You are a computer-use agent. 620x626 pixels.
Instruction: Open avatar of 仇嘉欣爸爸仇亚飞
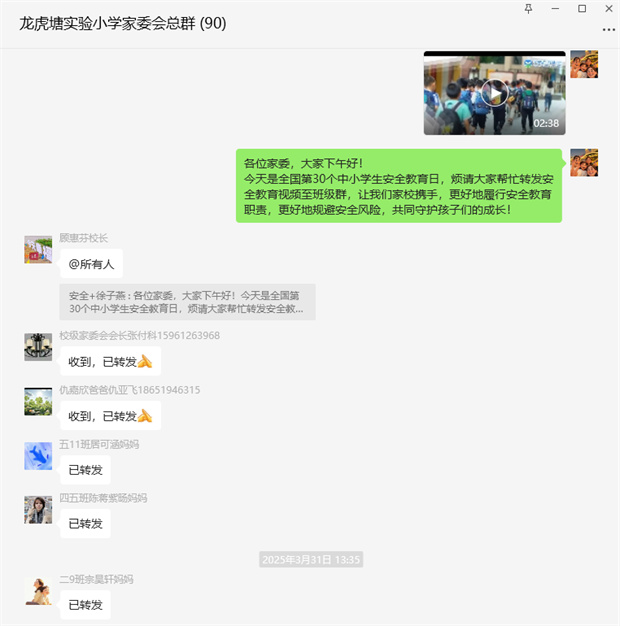[x=38, y=401]
